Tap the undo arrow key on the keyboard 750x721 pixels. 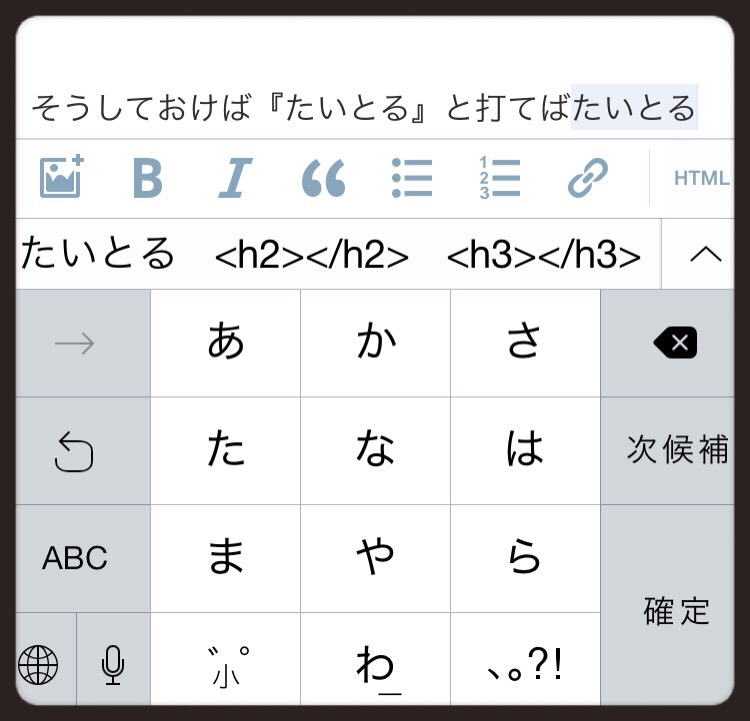[x=75, y=452]
